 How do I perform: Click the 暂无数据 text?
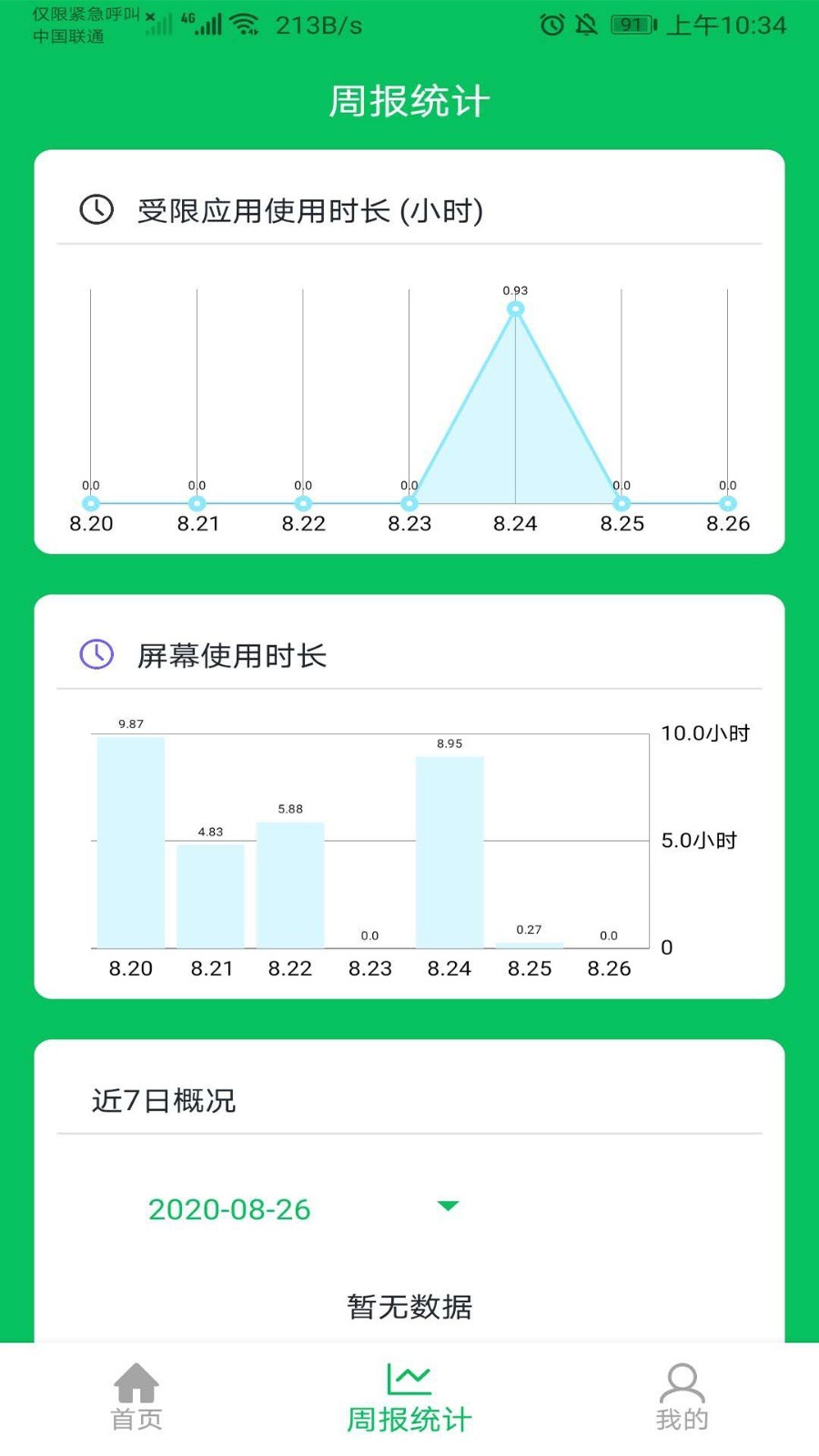(x=409, y=1306)
